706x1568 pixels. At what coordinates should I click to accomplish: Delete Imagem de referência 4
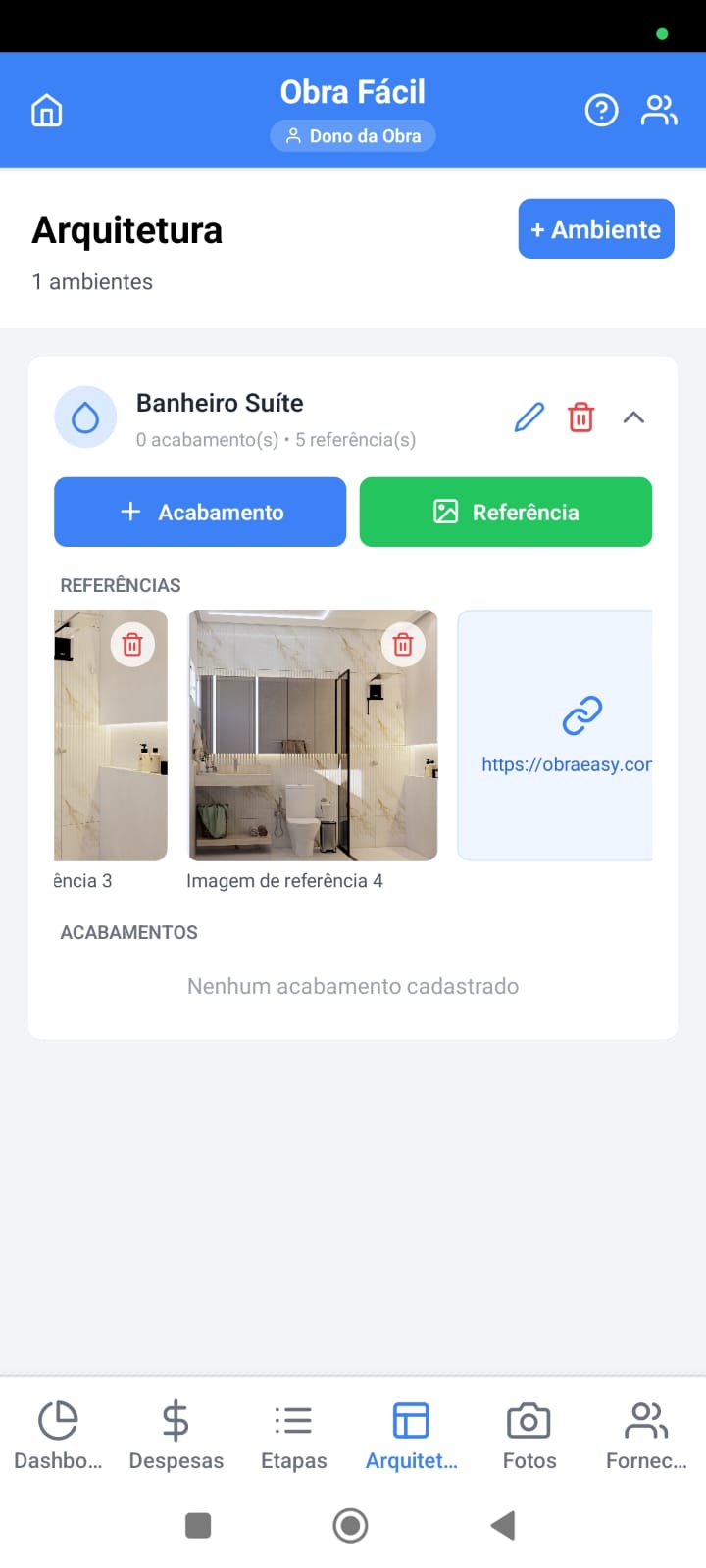[402, 645]
